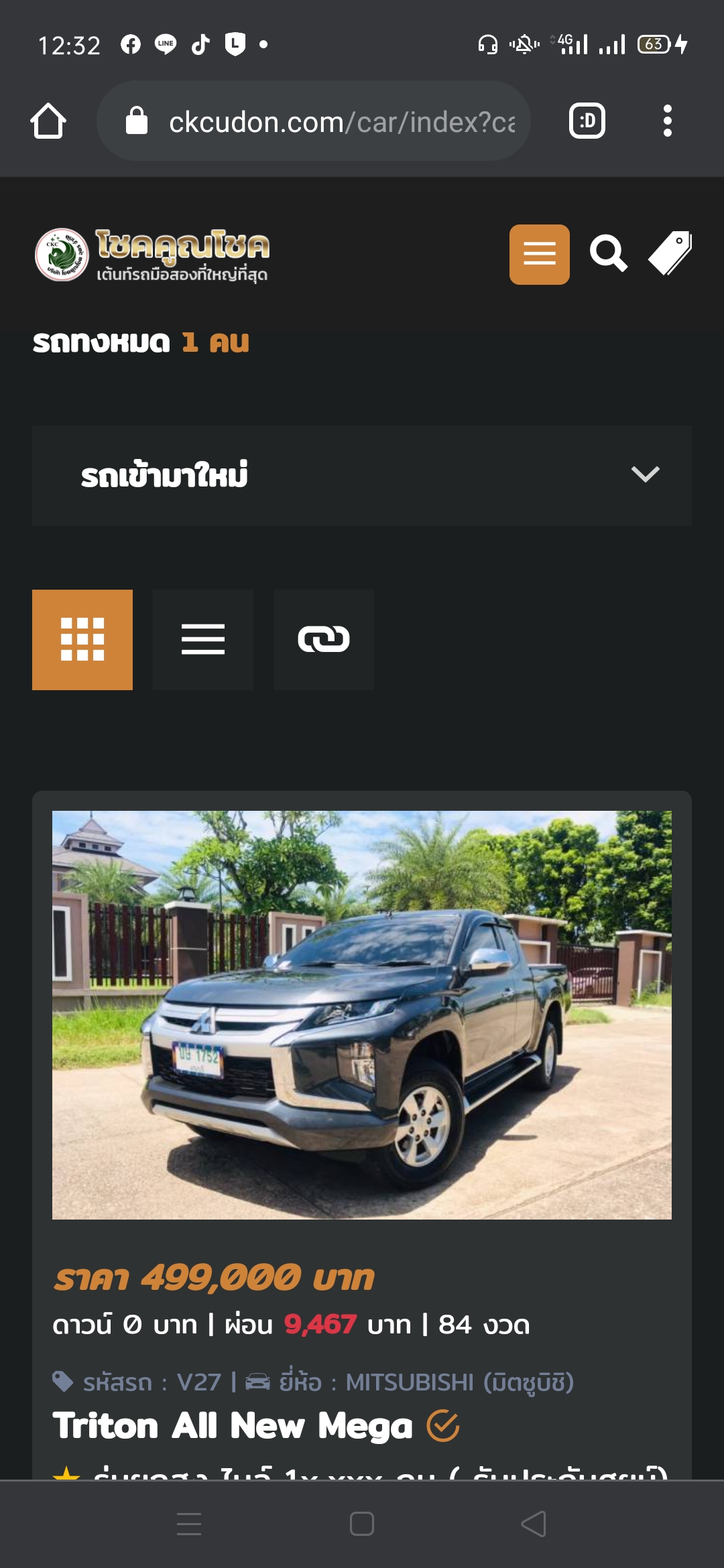Viewport: 724px width, 1568px height.
Task: Switch to list view layout
Action: 203,640
